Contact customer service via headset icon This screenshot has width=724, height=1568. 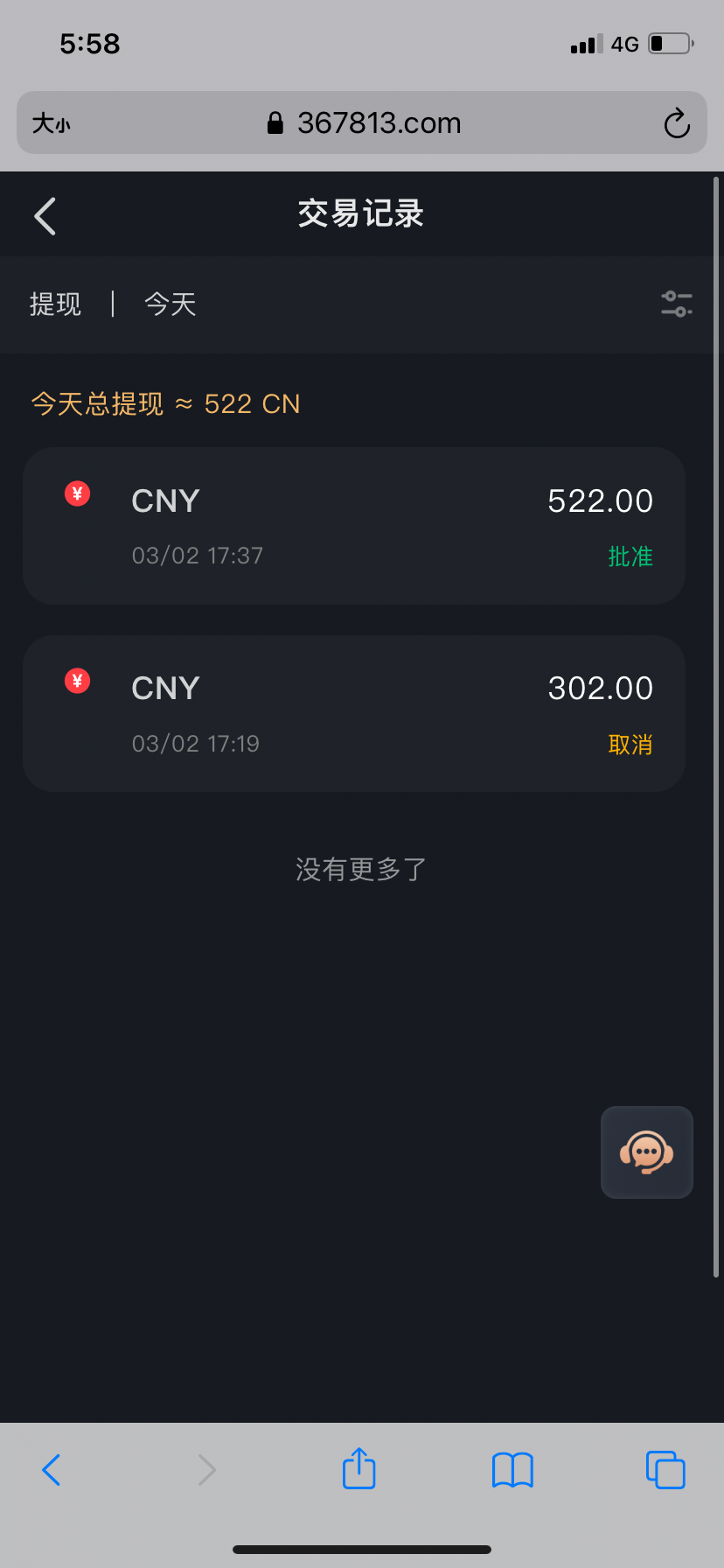tap(646, 1151)
